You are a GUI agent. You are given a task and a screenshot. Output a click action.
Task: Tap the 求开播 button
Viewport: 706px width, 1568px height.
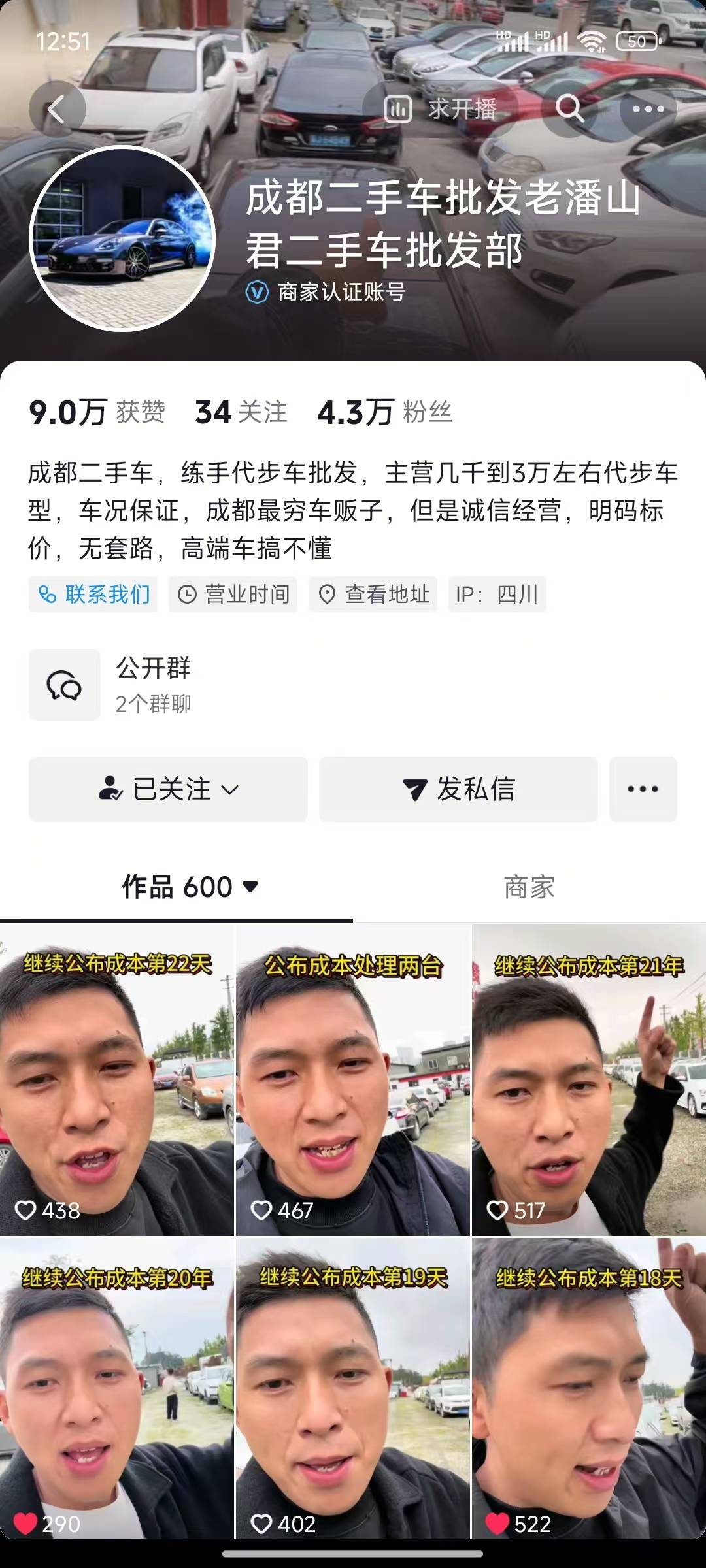coord(442,109)
